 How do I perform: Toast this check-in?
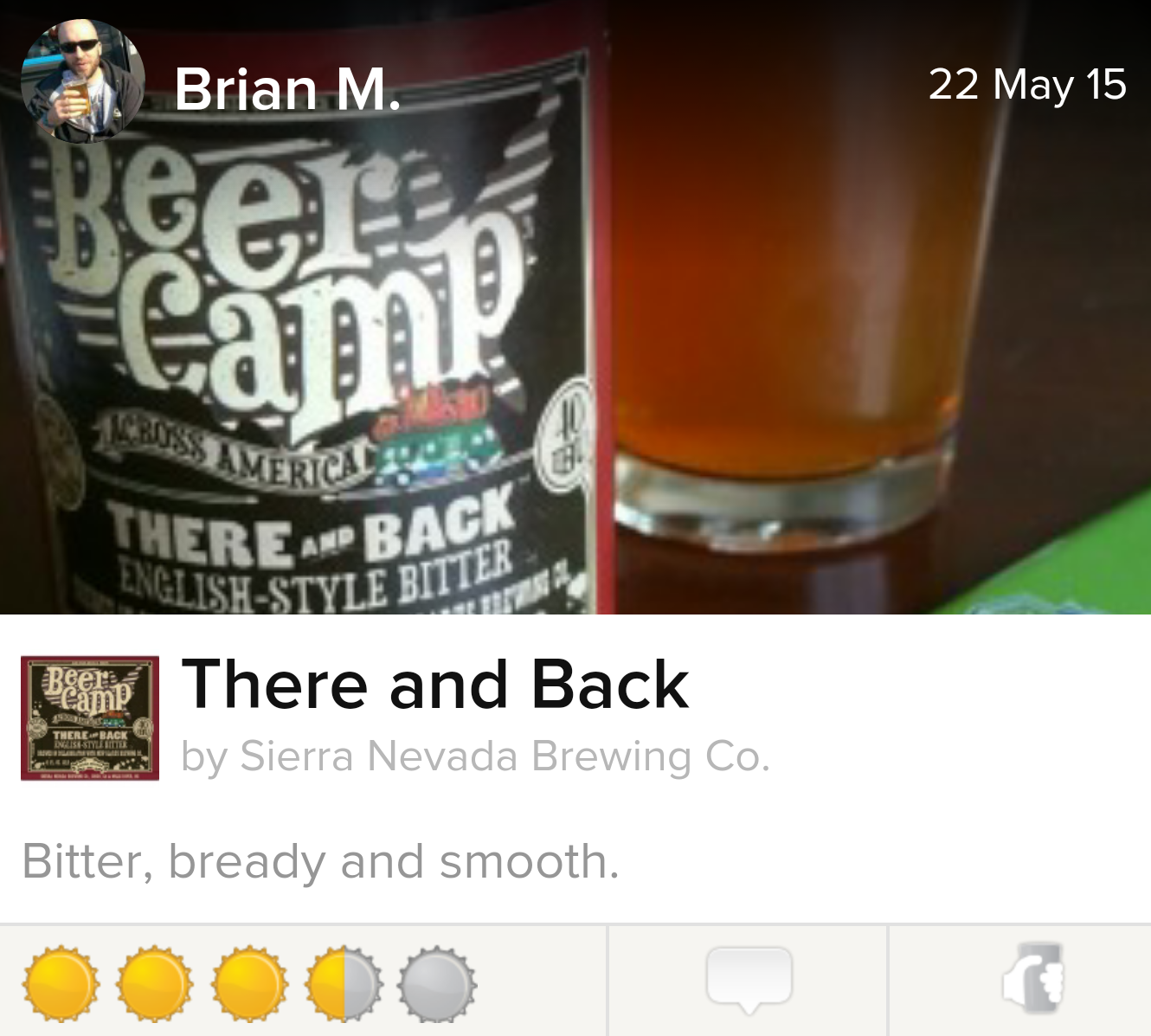1032,981
